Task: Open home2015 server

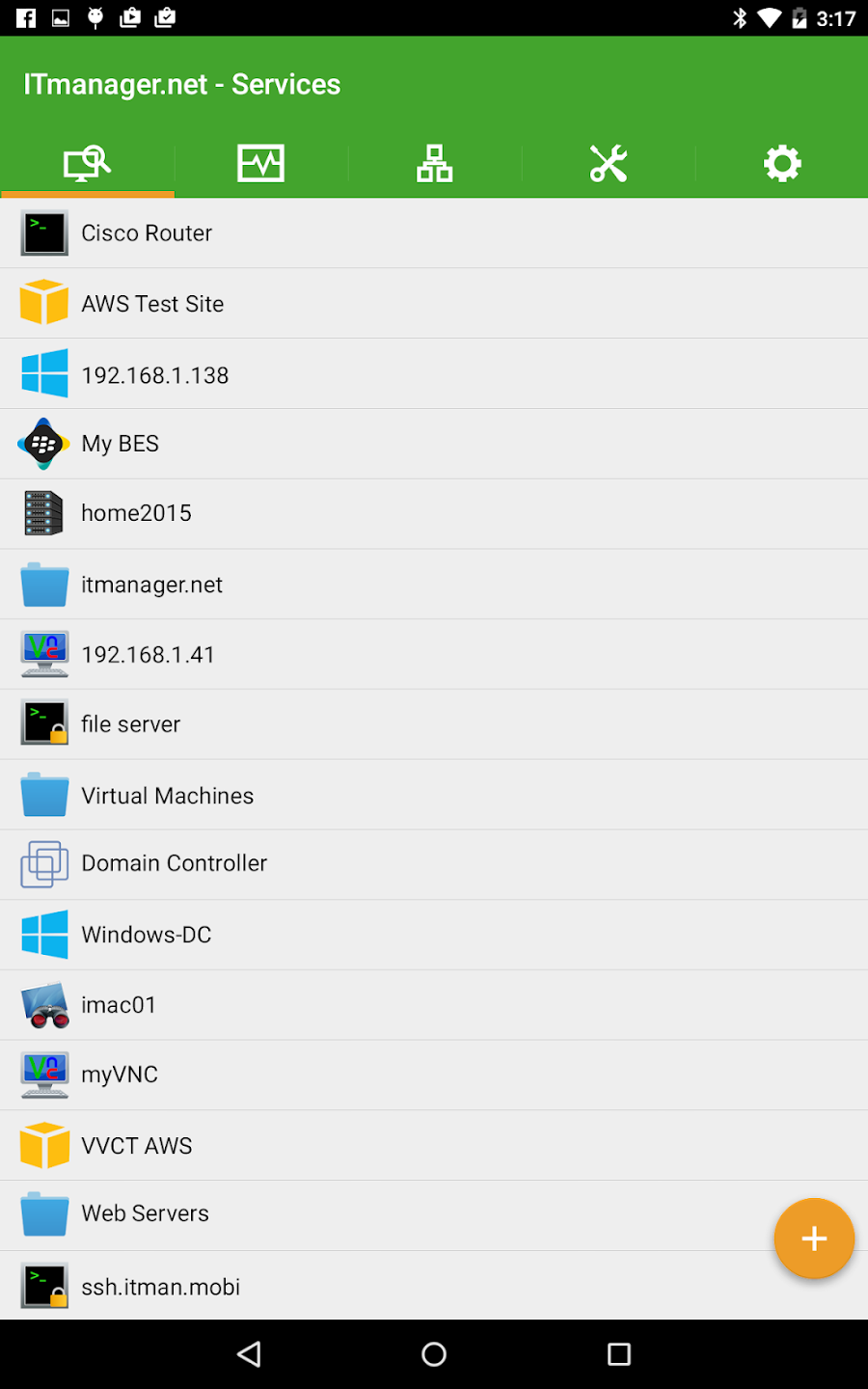Action: (x=434, y=514)
